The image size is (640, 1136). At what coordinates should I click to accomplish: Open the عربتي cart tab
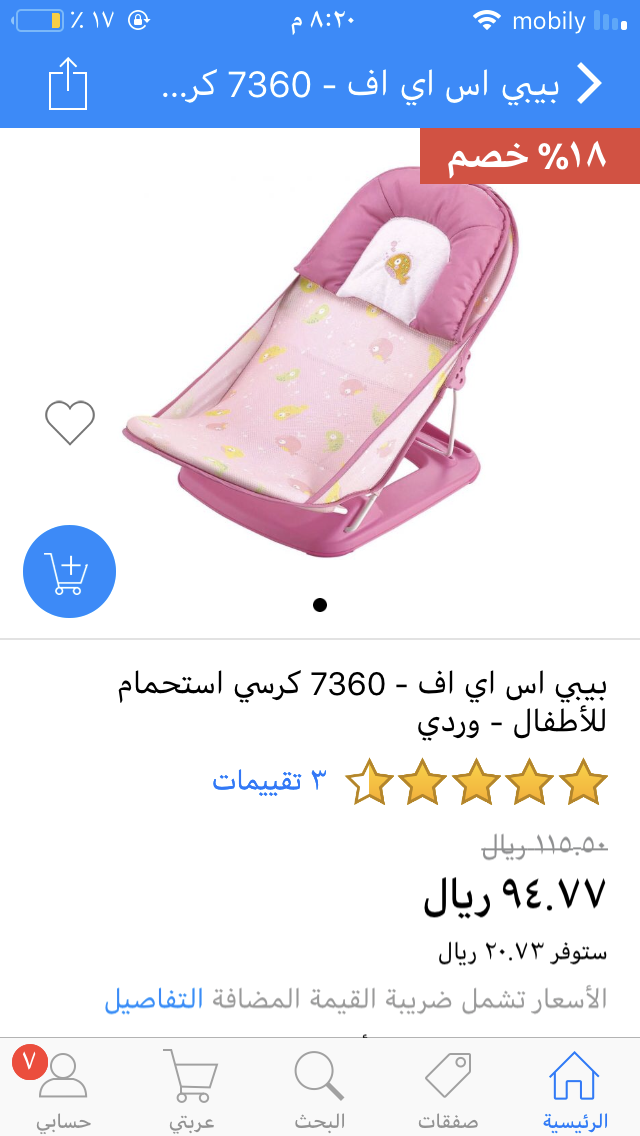point(191,1090)
